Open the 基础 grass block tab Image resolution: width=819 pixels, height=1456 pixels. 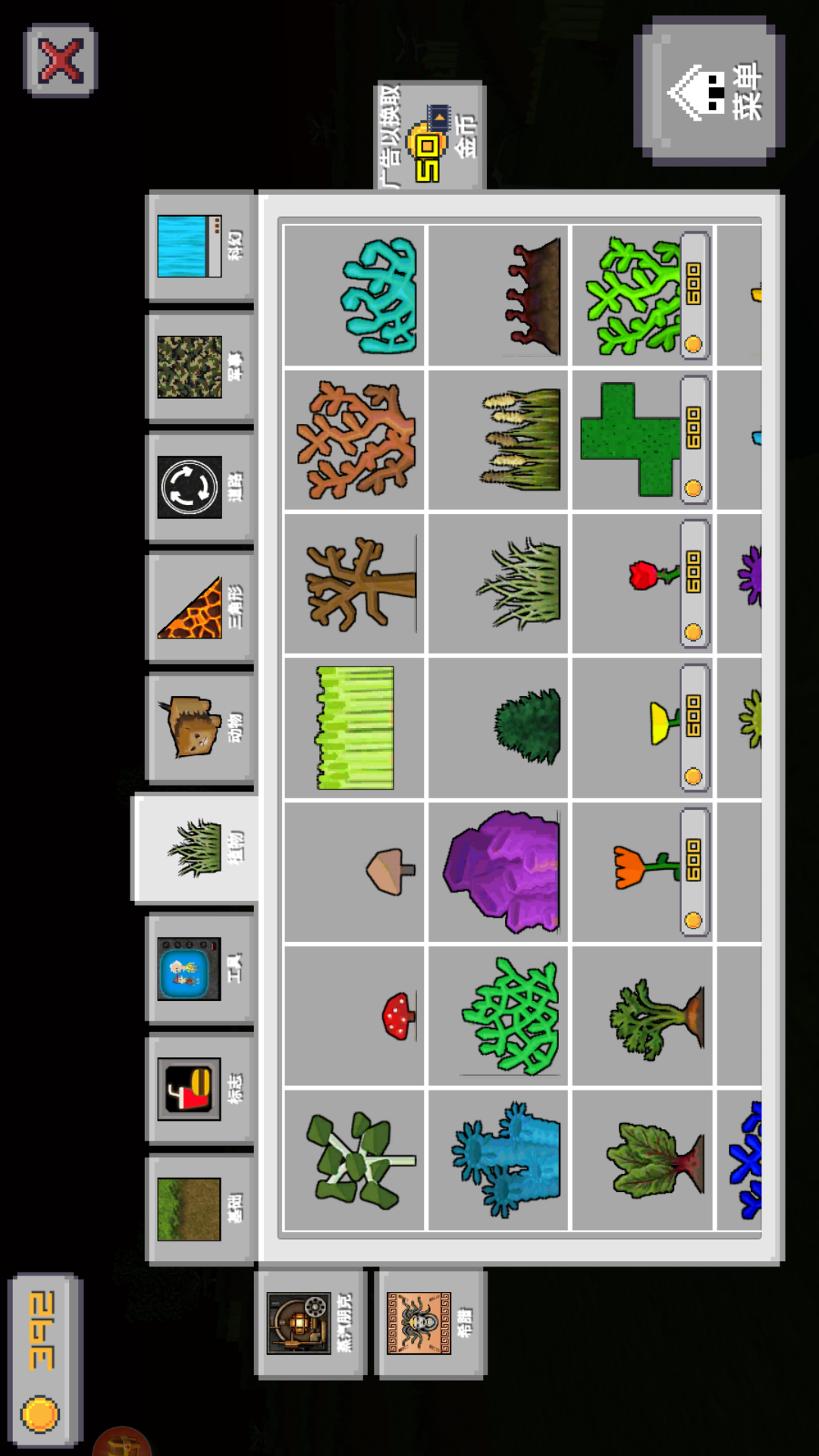point(200,1209)
